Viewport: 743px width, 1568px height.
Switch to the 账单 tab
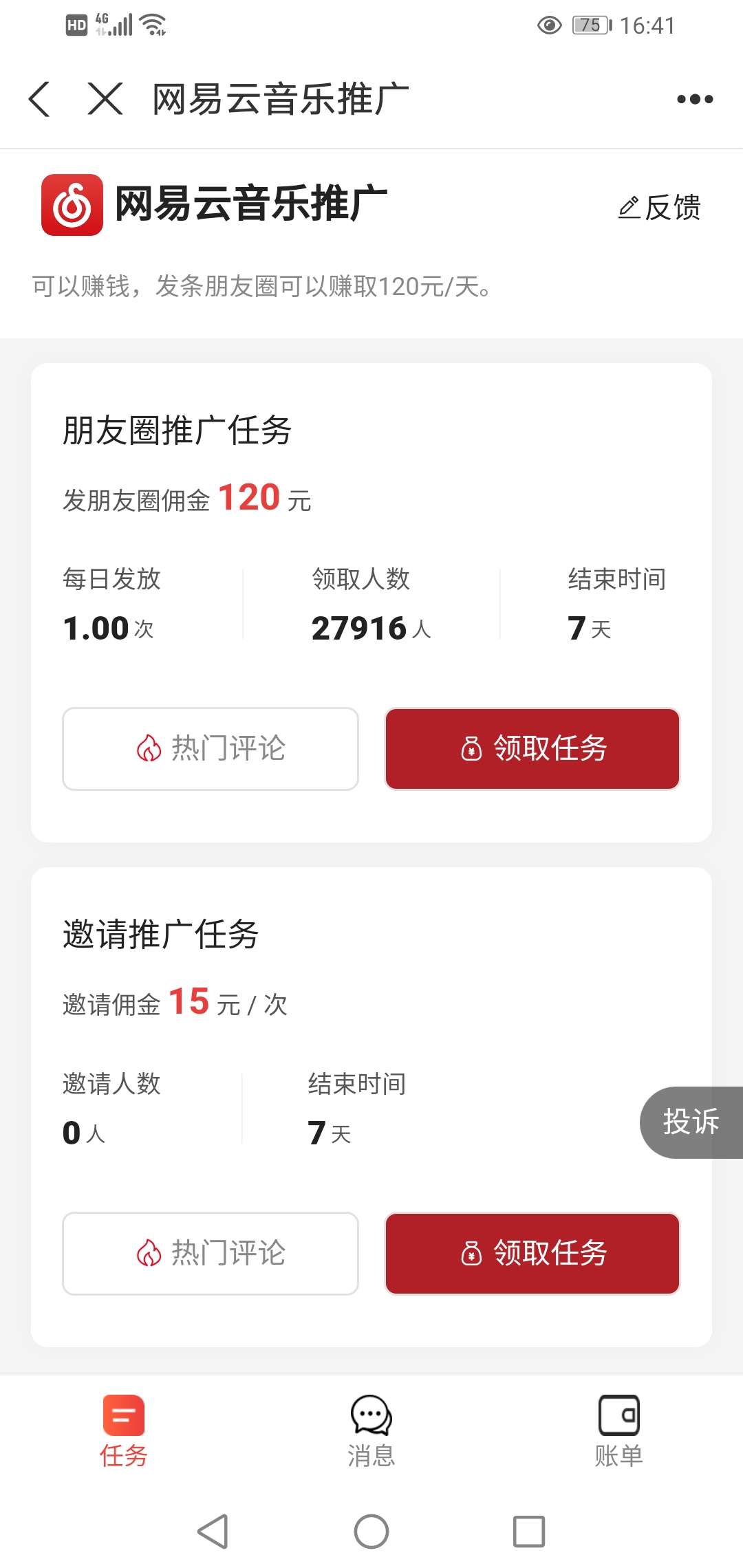[x=619, y=1431]
